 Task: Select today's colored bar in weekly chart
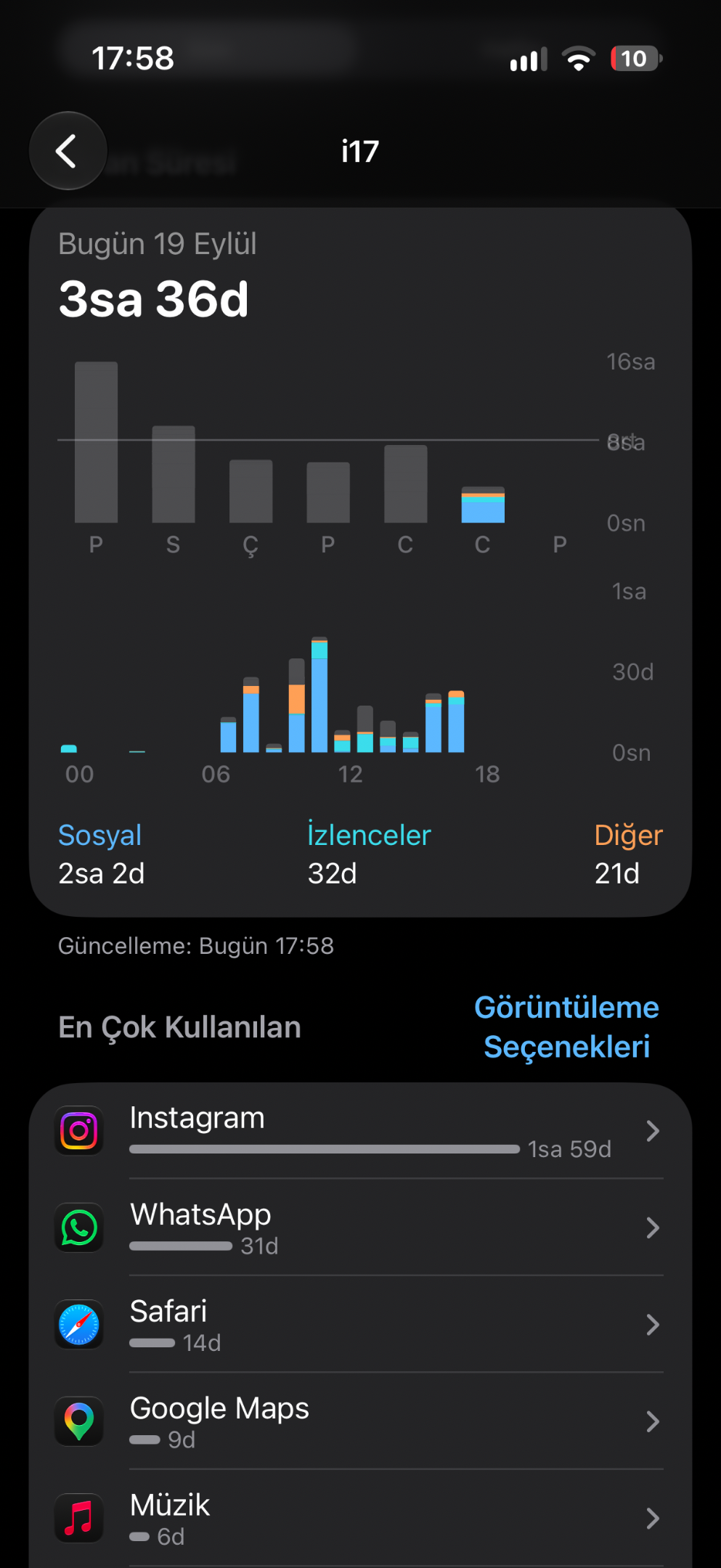pos(483,505)
